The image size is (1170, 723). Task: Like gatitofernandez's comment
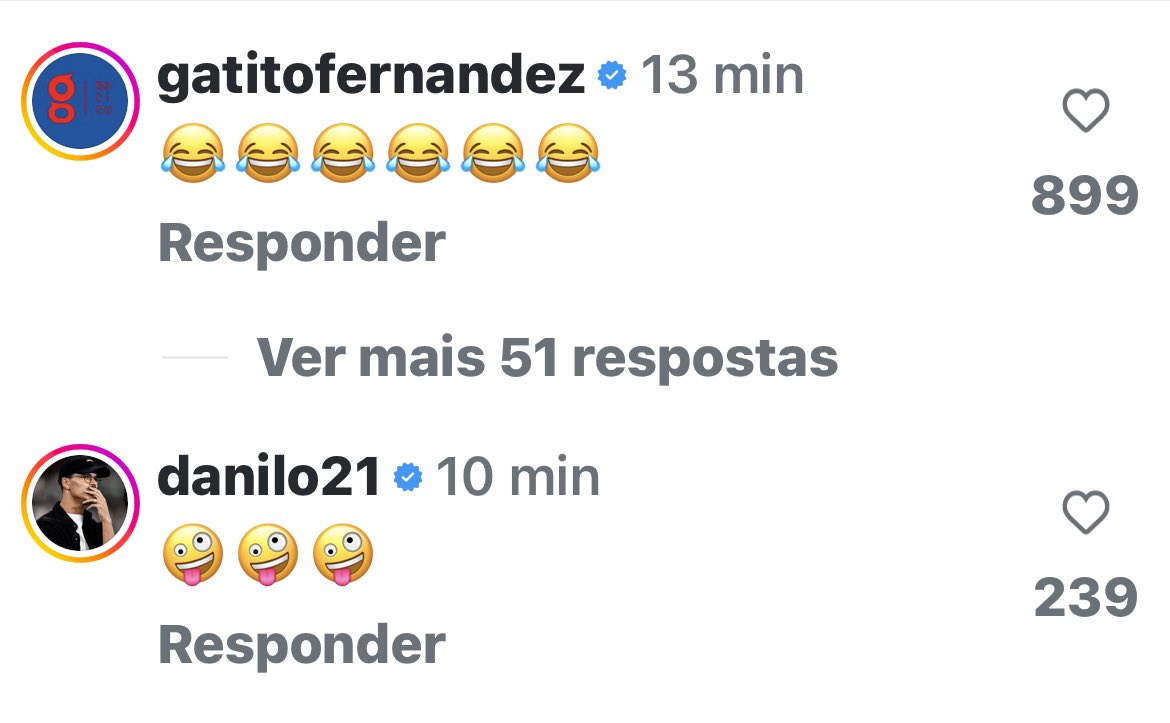1085,111
